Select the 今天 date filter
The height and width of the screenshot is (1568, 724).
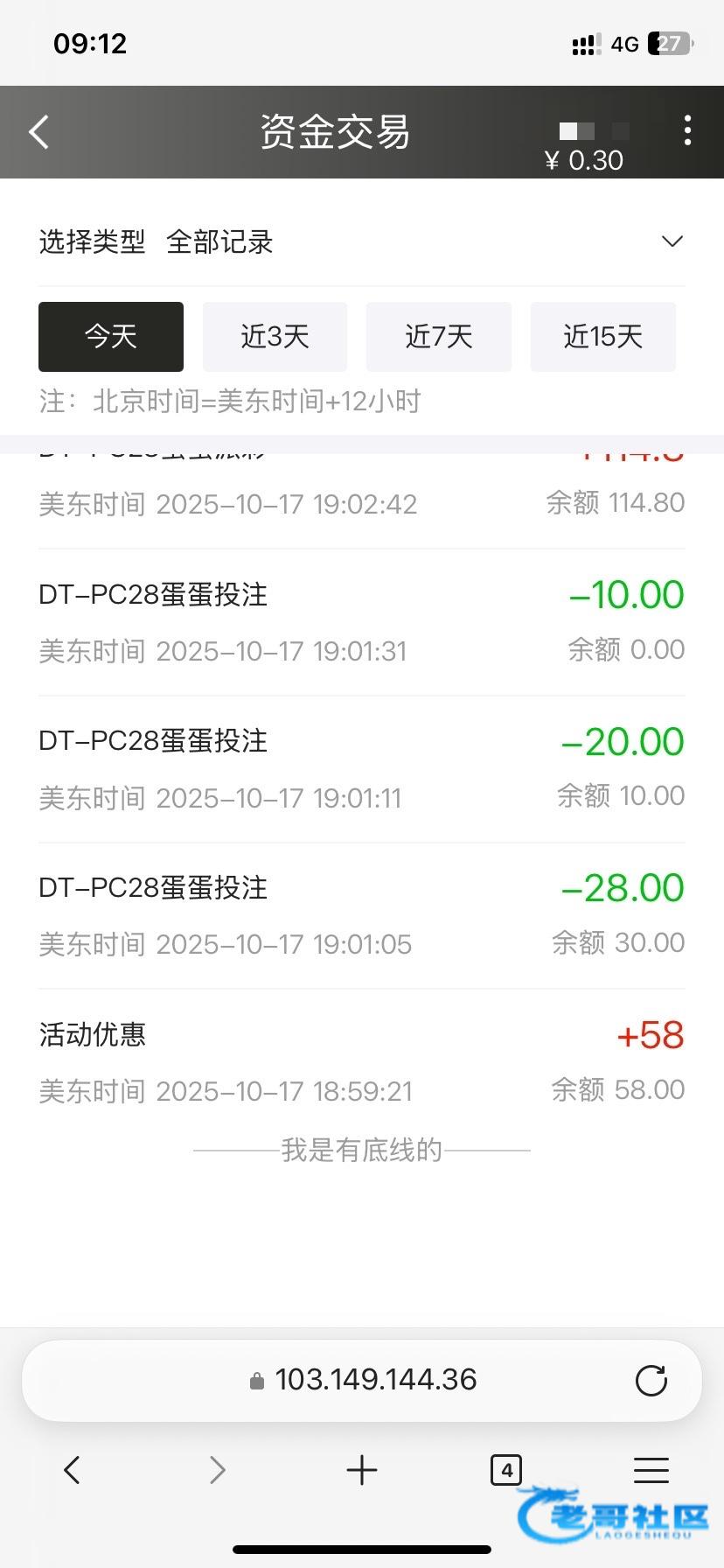111,337
